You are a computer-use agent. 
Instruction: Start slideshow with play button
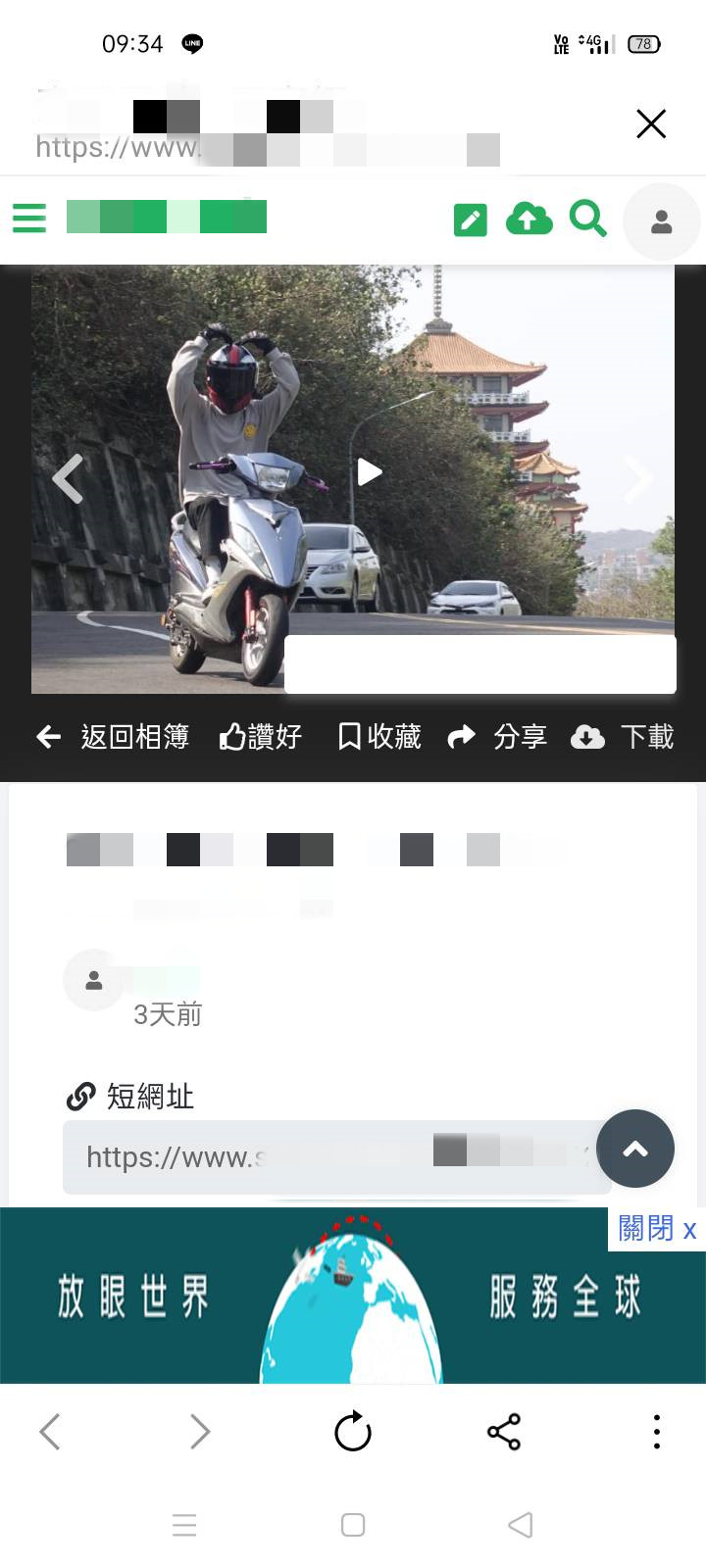(370, 472)
